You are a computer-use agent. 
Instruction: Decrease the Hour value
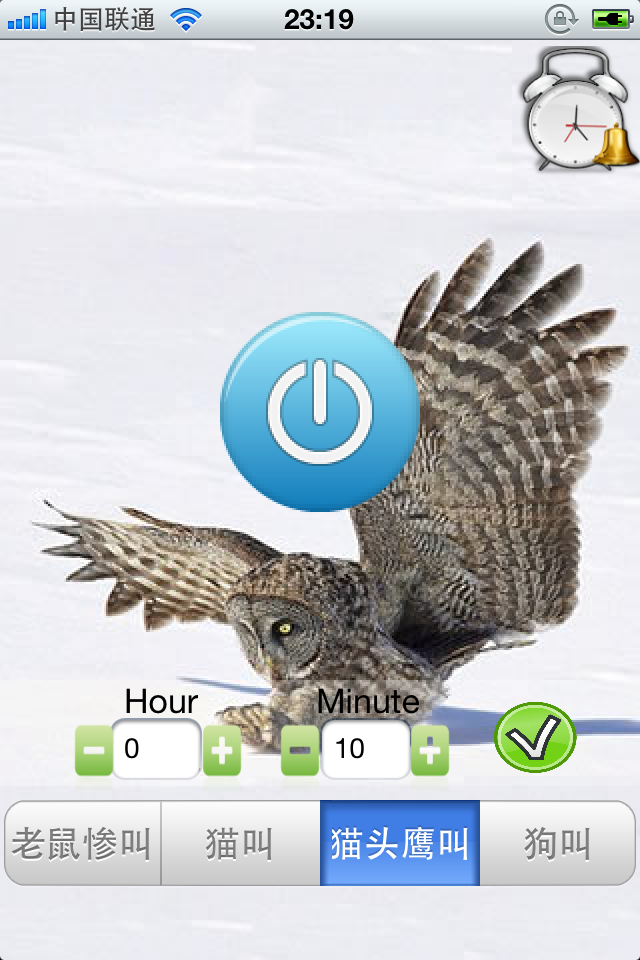click(94, 749)
